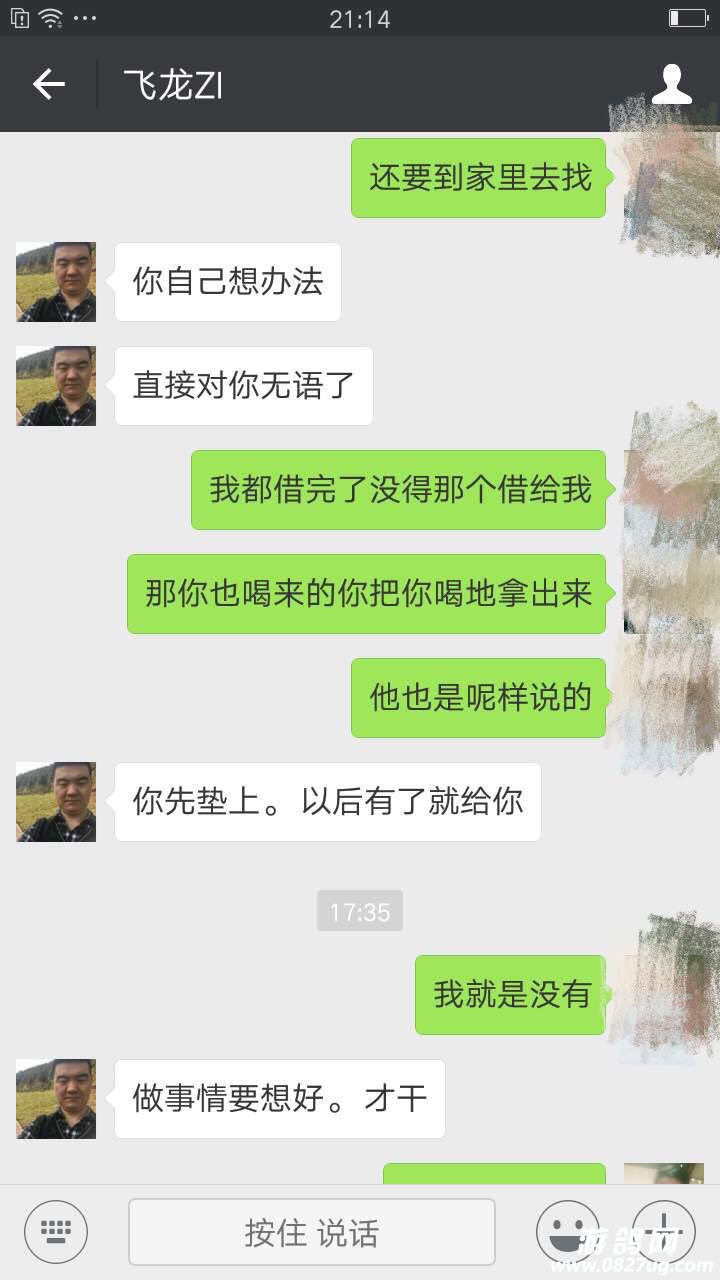Tap the message bubble 还要到家里去找
The image size is (720, 1280).
479,178
